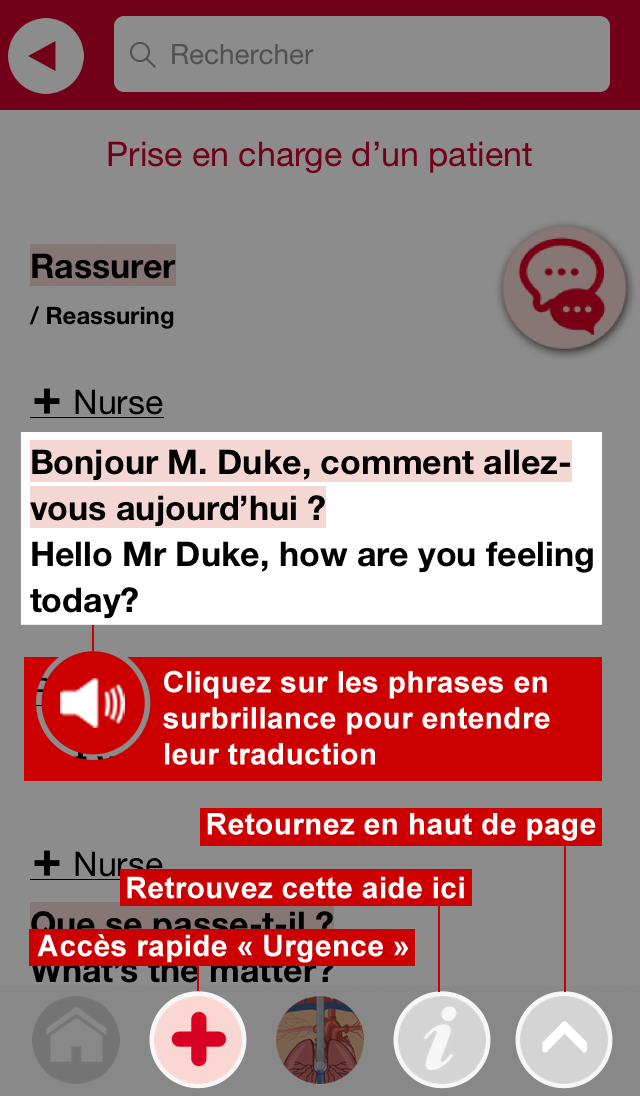Open quick access Urgence red cross
640x1096 pixels.
(x=198, y=1040)
